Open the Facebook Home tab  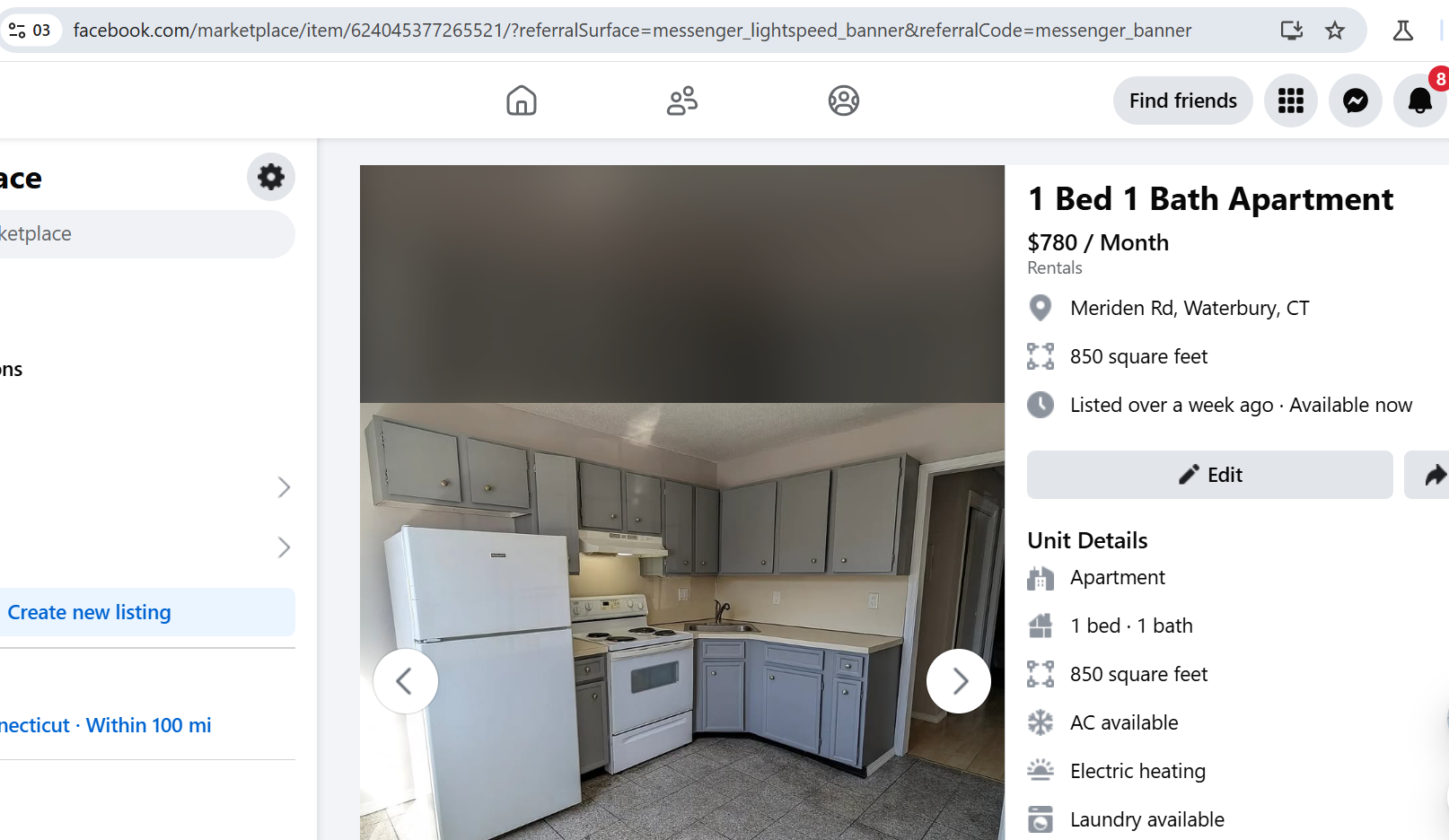click(522, 101)
